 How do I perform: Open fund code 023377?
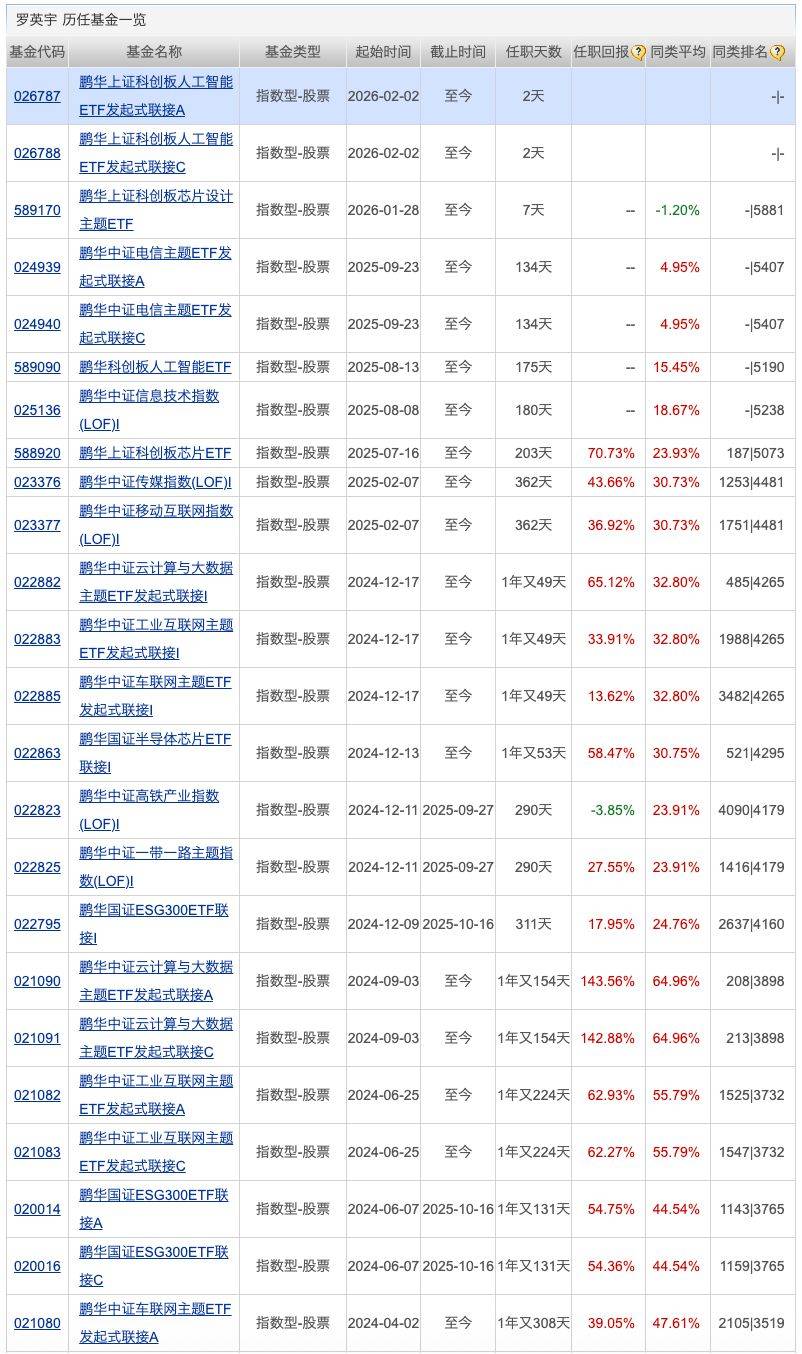pyautogui.click(x=37, y=525)
